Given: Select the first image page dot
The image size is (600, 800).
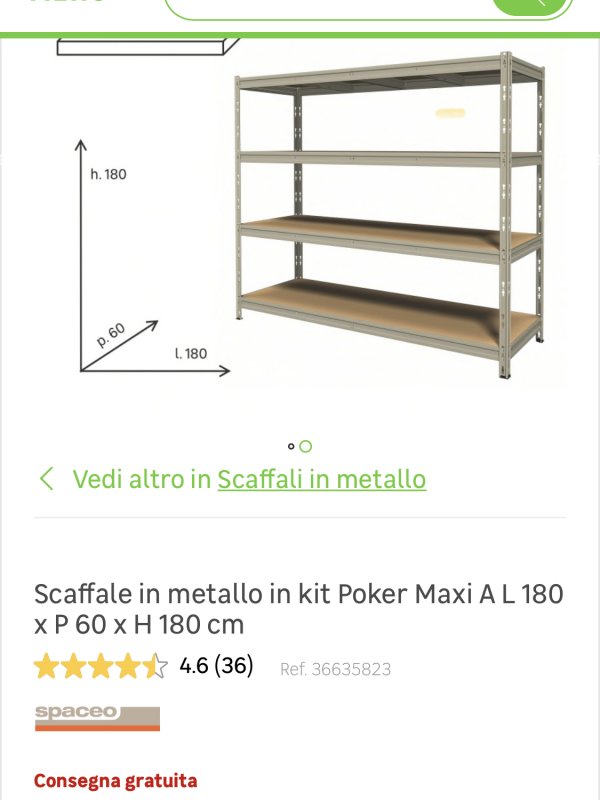Looking at the screenshot, I should click(x=291, y=447).
